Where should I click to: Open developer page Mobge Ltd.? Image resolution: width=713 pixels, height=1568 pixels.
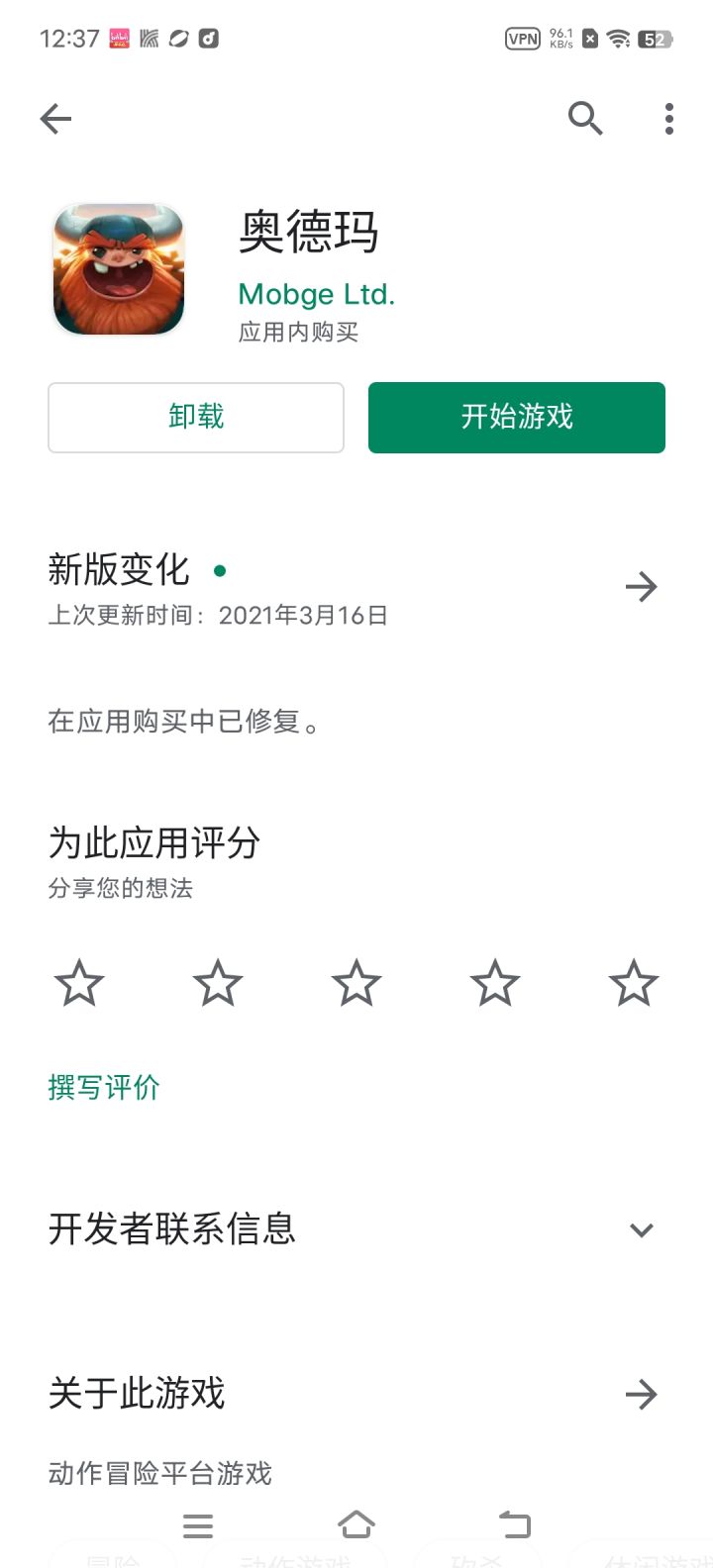[x=316, y=294]
